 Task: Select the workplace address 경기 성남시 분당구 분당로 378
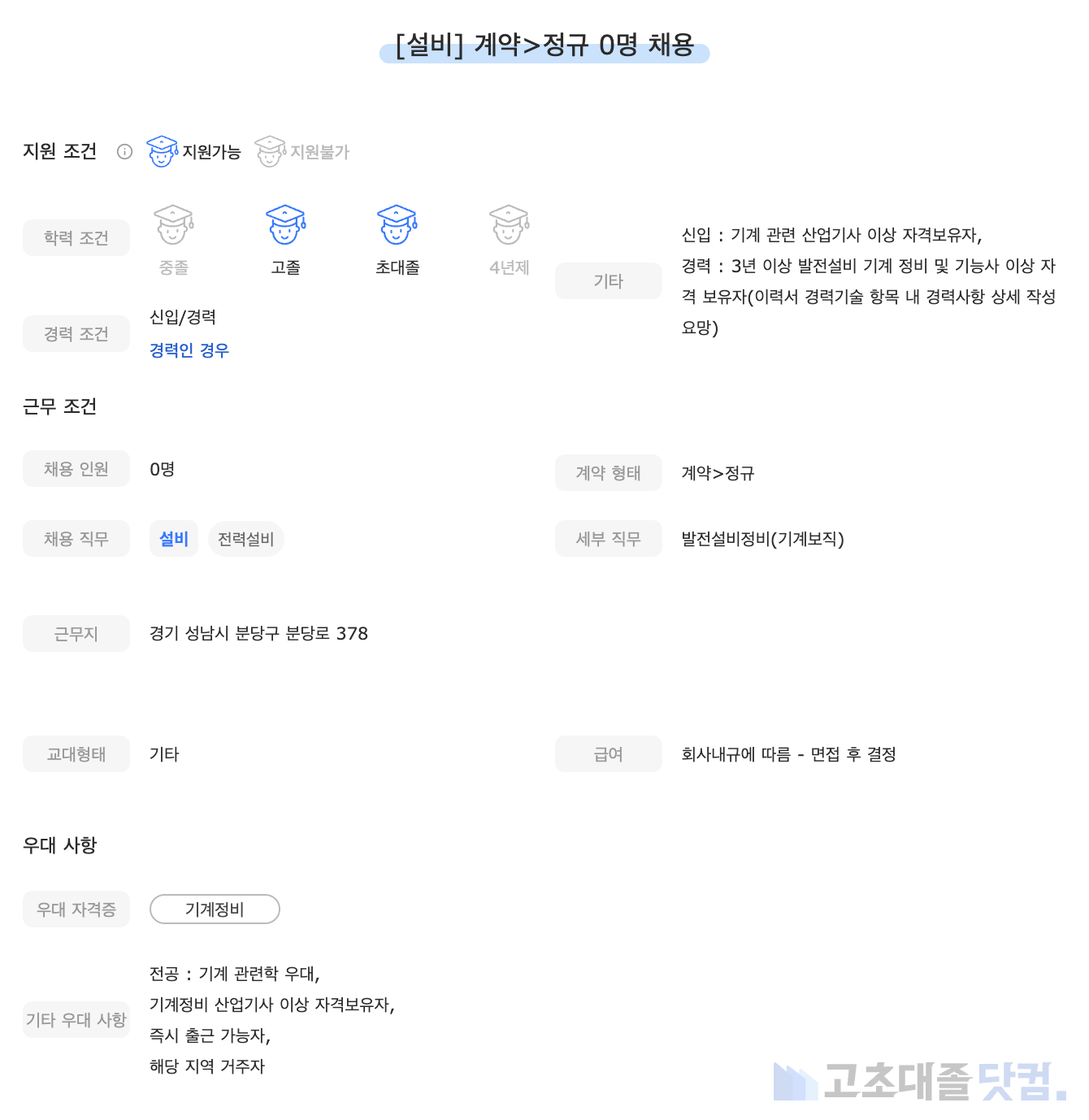pos(258,633)
